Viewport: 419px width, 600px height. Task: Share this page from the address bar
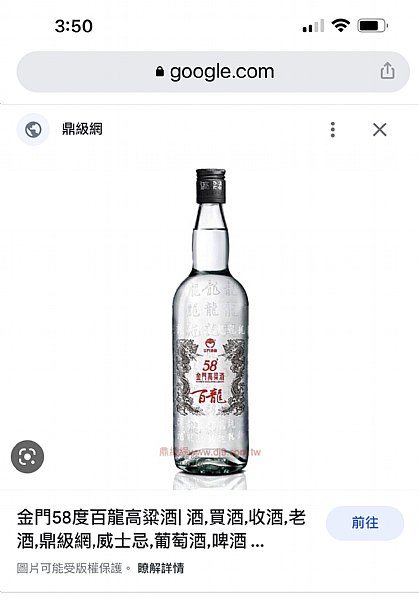(x=387, y=71)
